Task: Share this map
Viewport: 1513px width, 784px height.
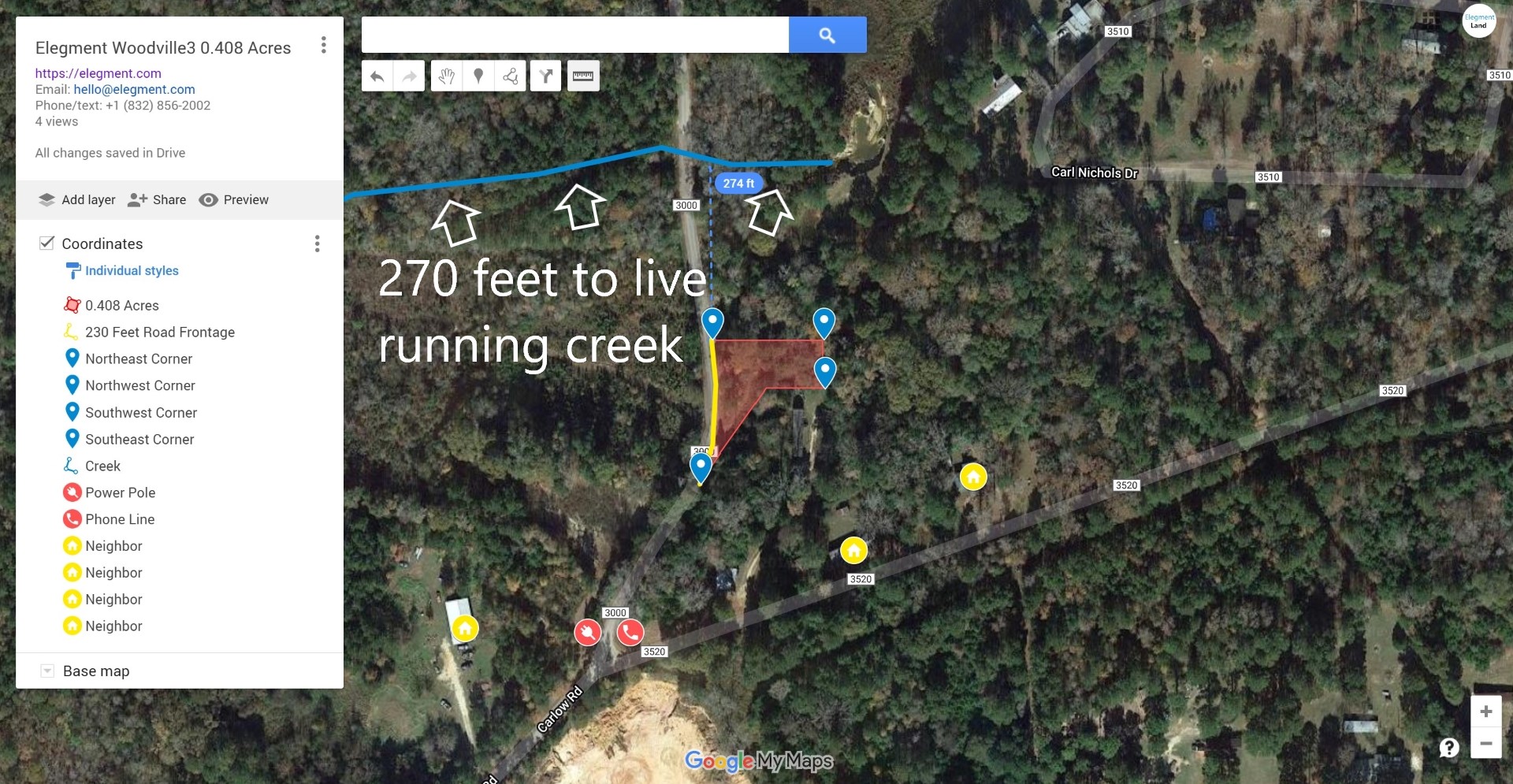Action: click(x=158, y=200)
